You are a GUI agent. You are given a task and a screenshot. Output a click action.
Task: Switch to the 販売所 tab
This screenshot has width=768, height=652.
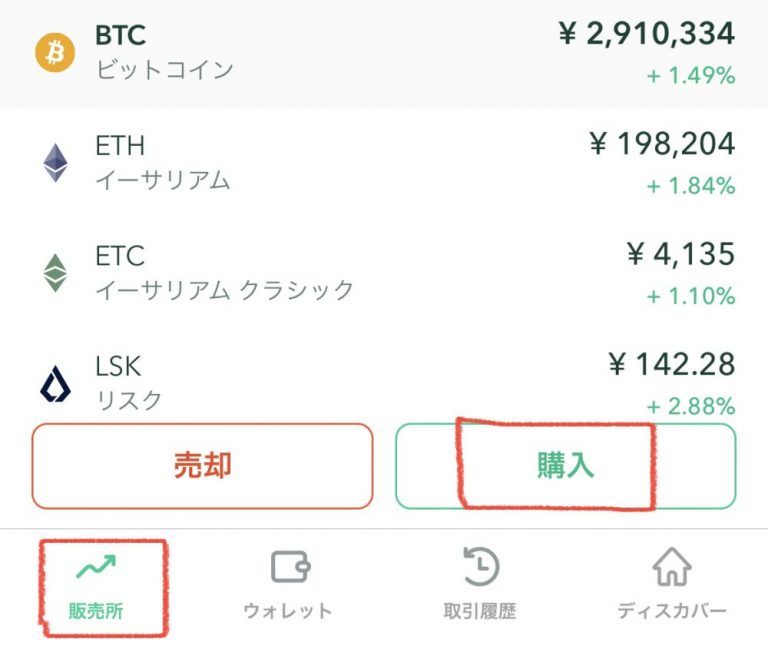point(96,587)
